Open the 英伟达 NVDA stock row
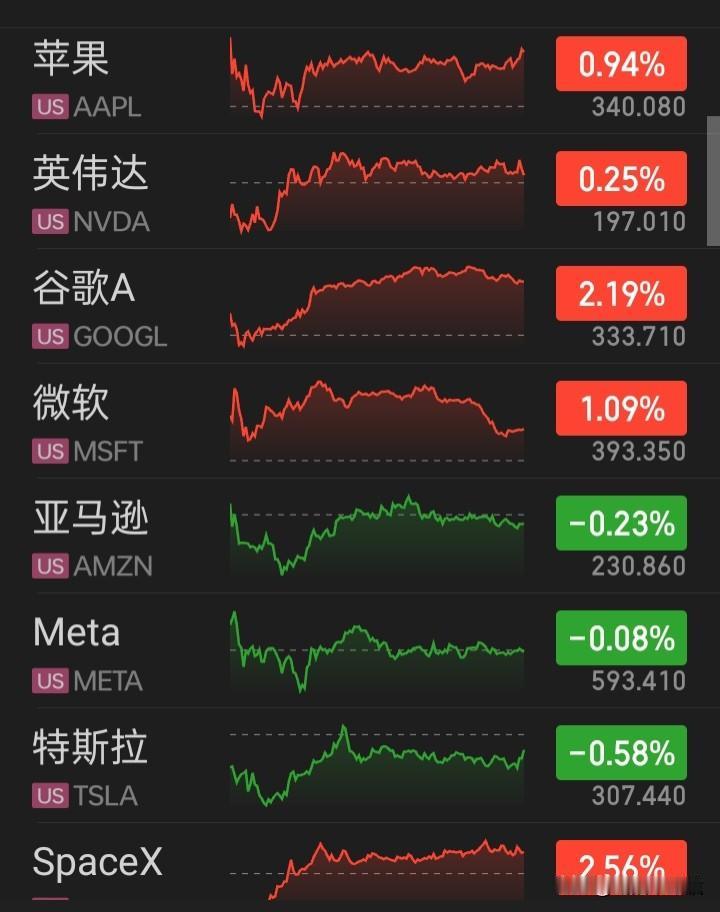 pyautogui.click(x=360, y=191)
